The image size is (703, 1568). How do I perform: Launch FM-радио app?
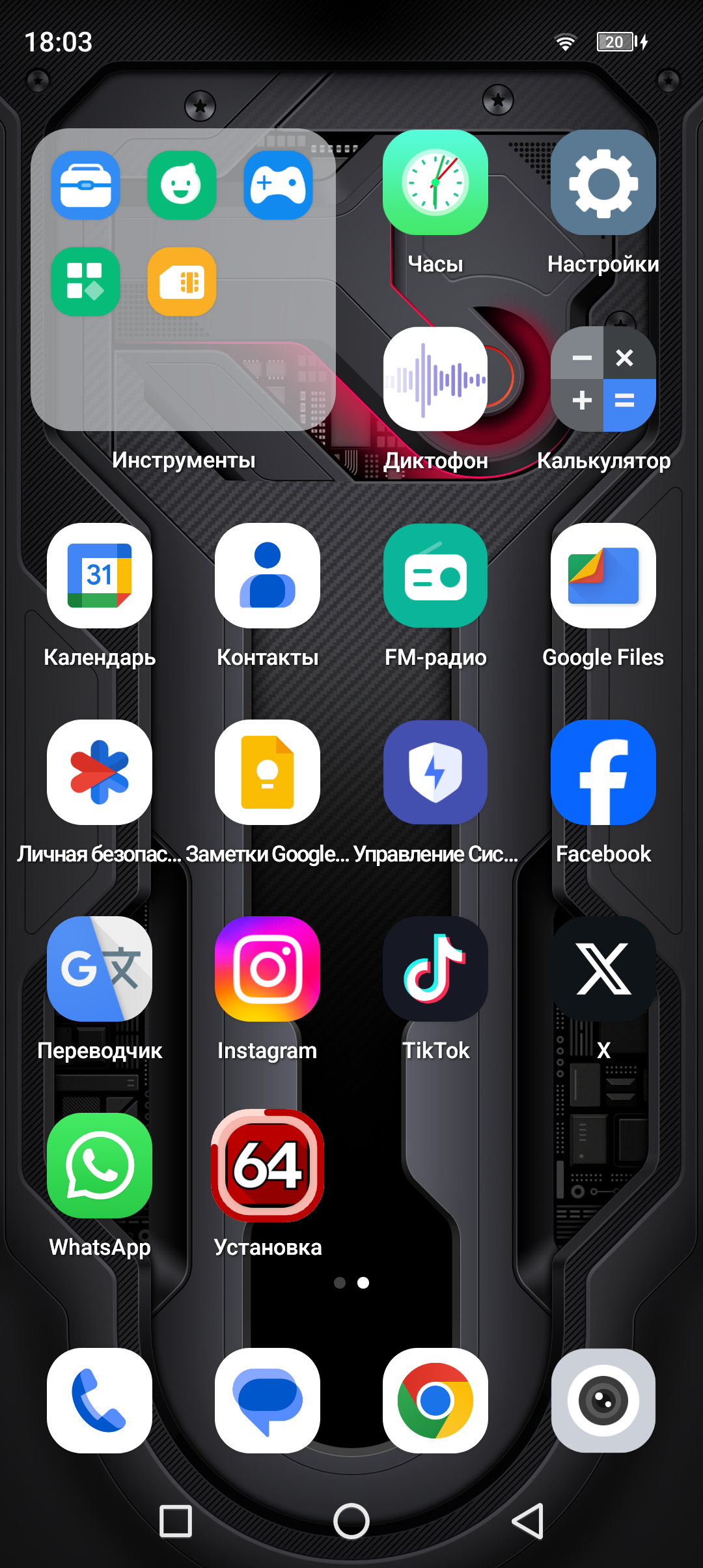435,576
